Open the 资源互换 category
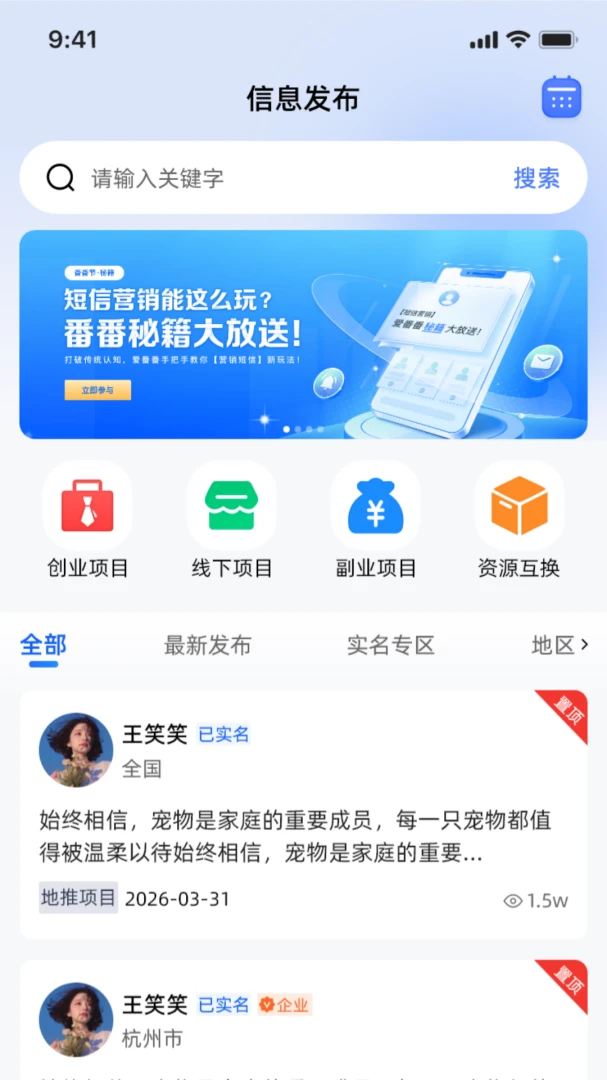607x1080 pixels. tap(519, 520)
